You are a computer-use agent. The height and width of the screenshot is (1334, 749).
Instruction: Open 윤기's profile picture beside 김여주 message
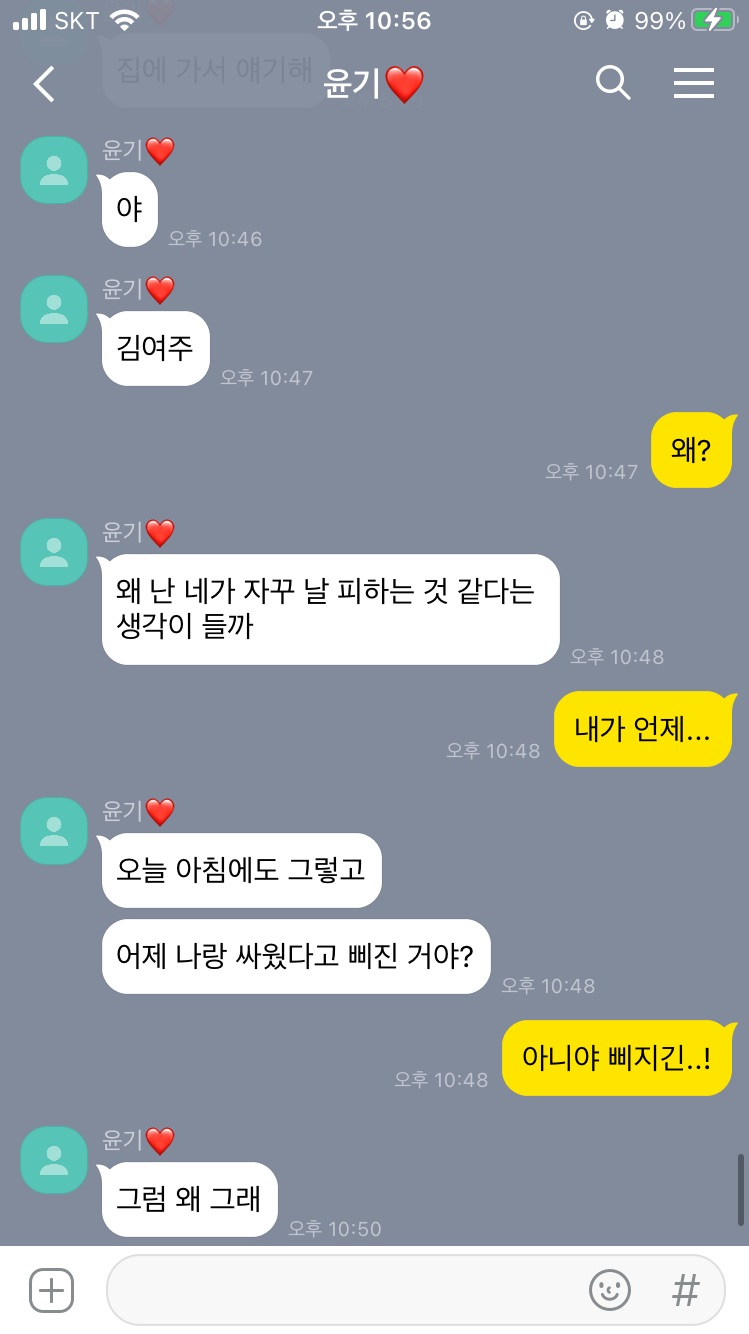coord(54,309)
